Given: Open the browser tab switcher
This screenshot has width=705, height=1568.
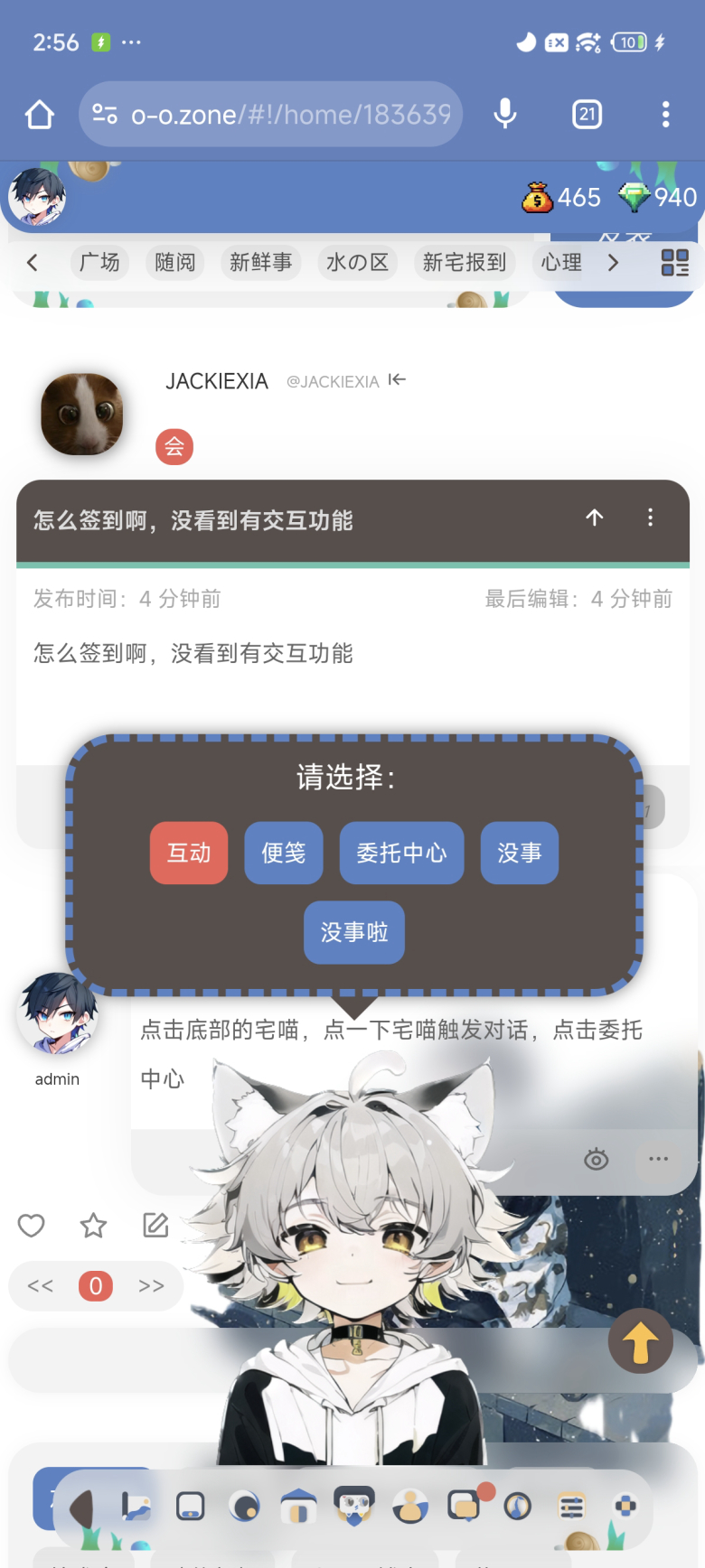Looking at the screenshot, I should [587, 115].
